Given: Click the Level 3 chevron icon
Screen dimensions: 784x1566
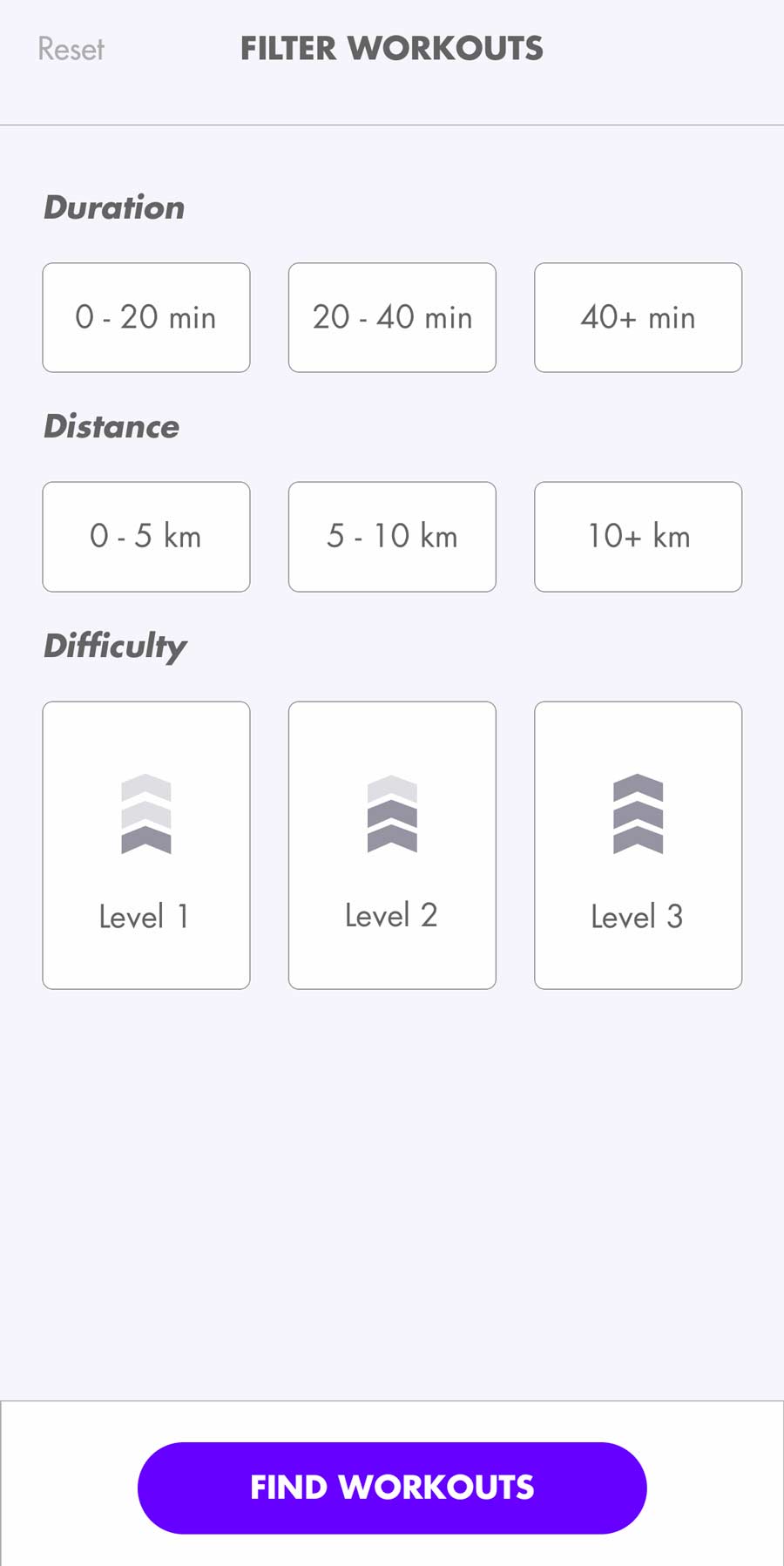Looking at the screenshot, I should coord(638,815).
